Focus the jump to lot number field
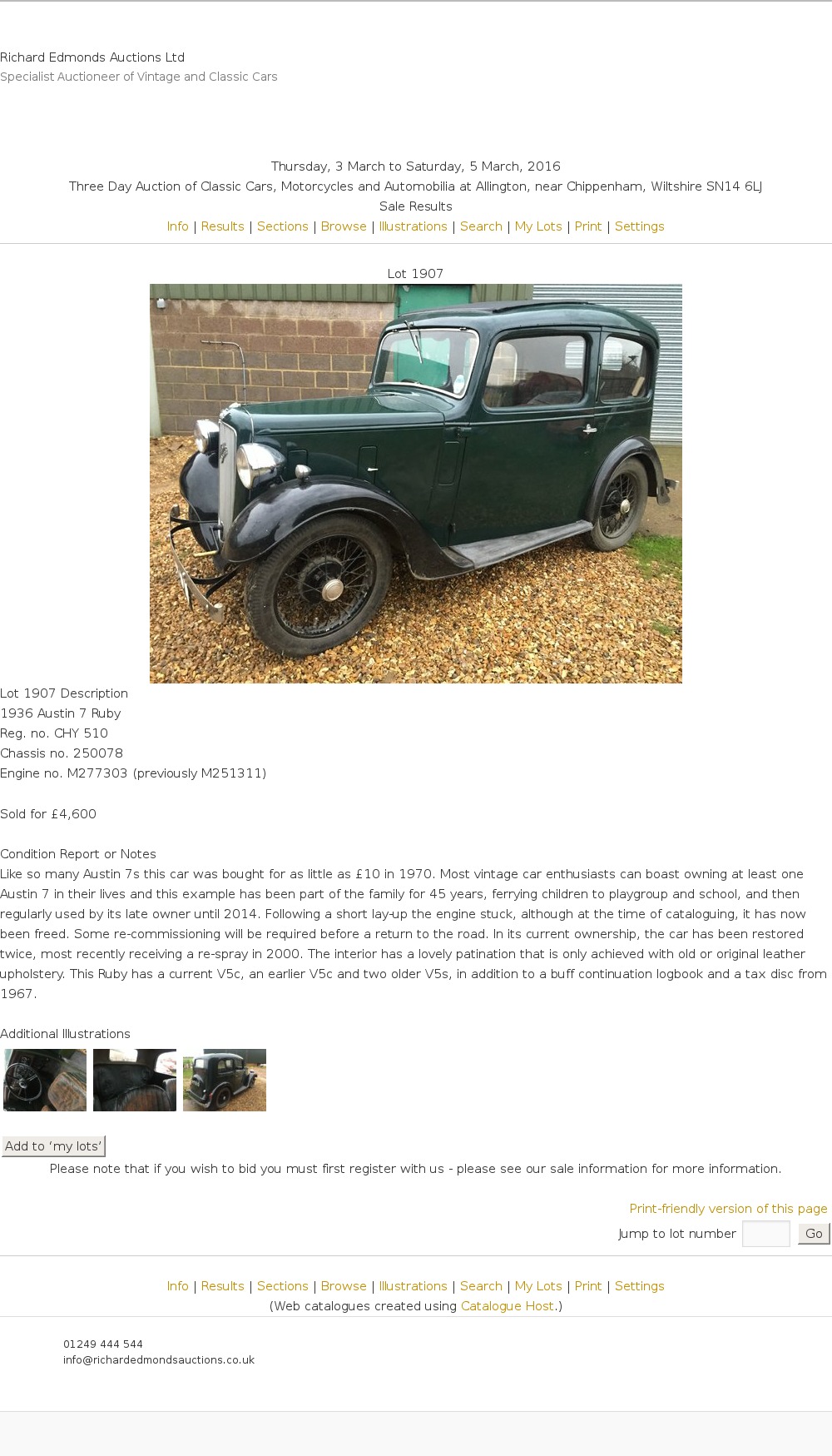Viewport: 832px width, 1456px height. tap(765, 1234)
